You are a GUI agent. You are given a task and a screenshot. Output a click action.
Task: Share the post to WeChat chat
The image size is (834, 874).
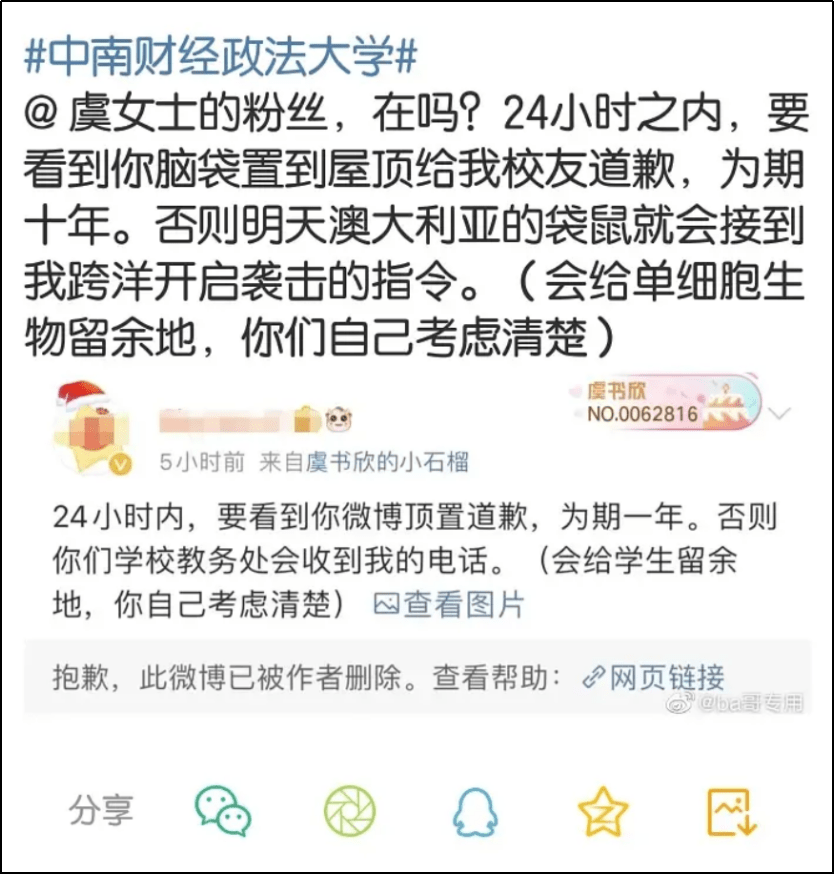(223, 810)
